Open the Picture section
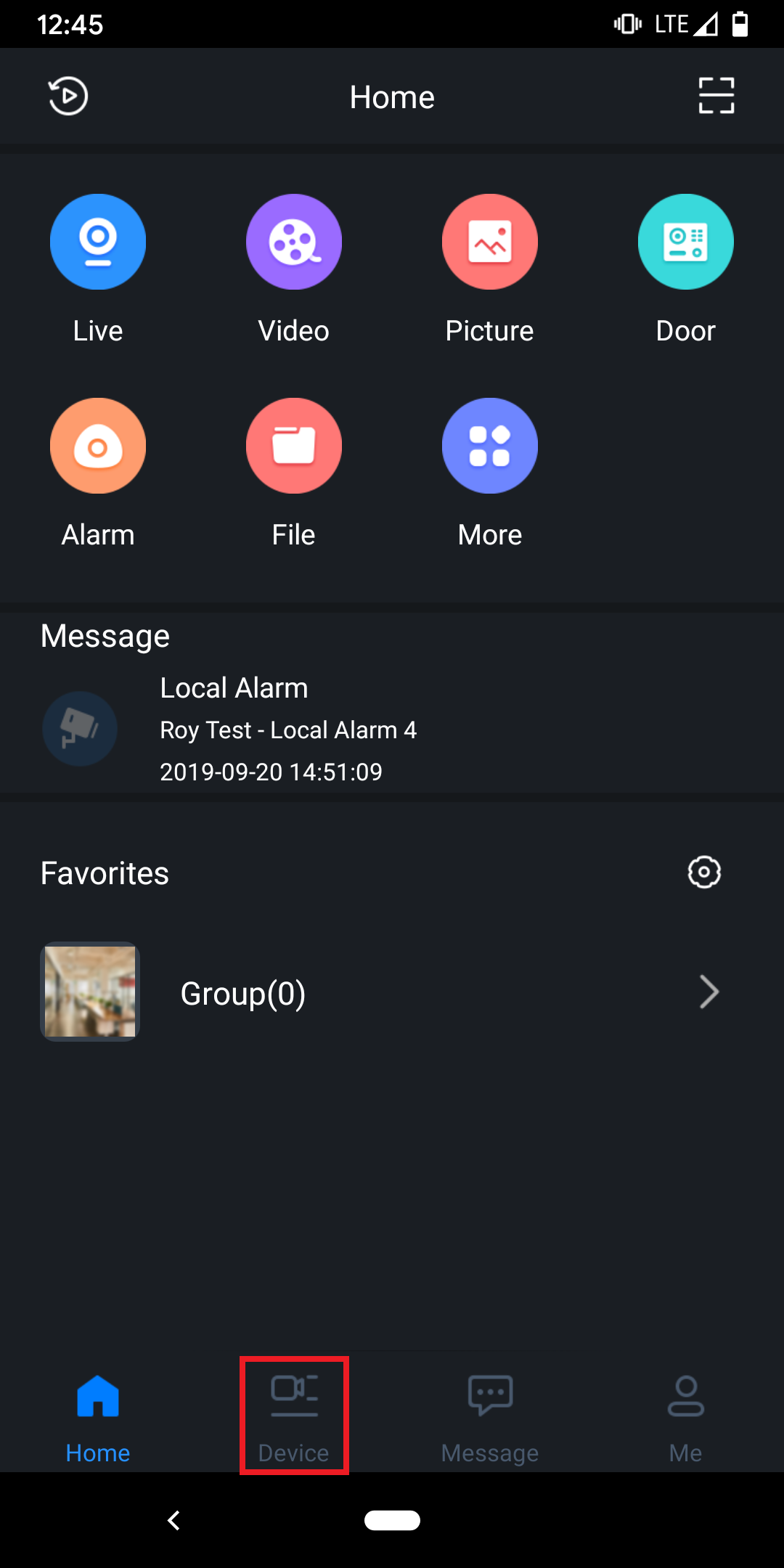This screenshot has height=1568, width=784. click(x=489, y=242)
